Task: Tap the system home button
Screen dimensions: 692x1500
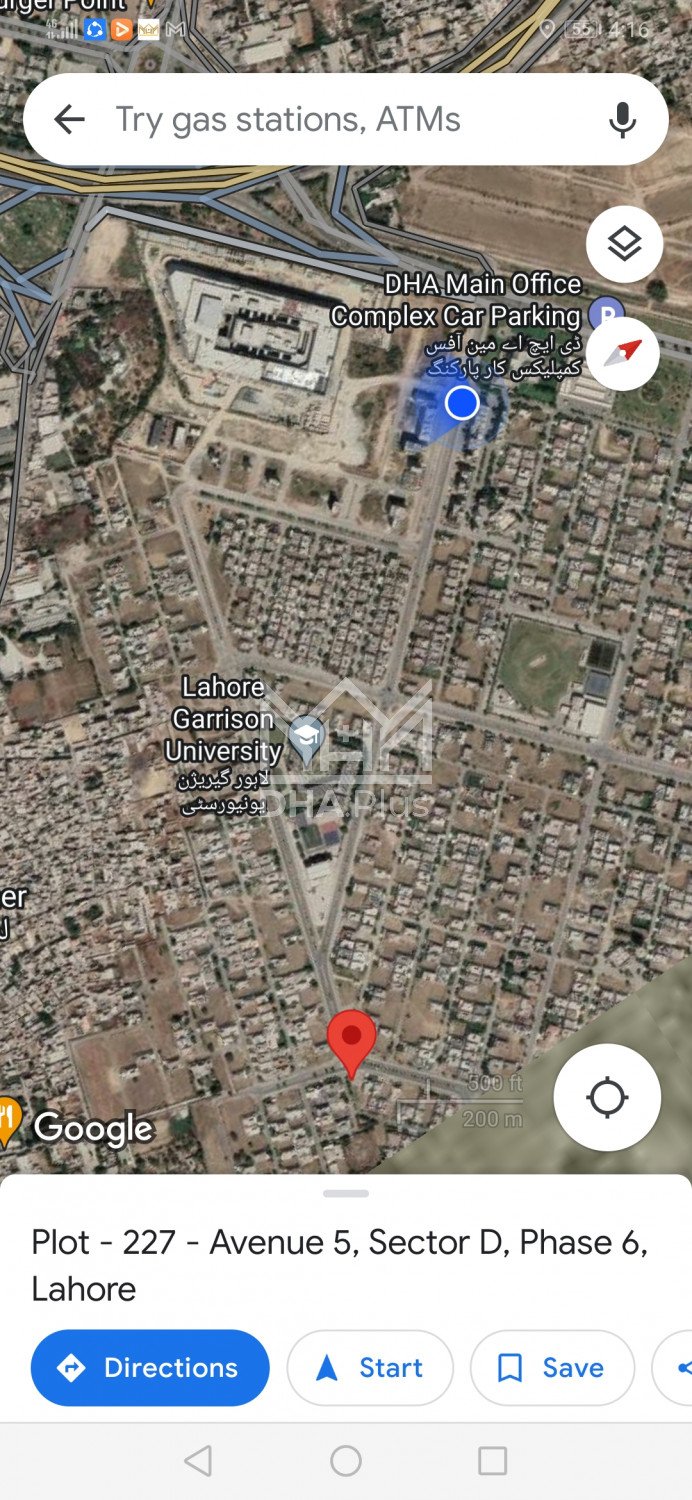Action: point(346,1461)
